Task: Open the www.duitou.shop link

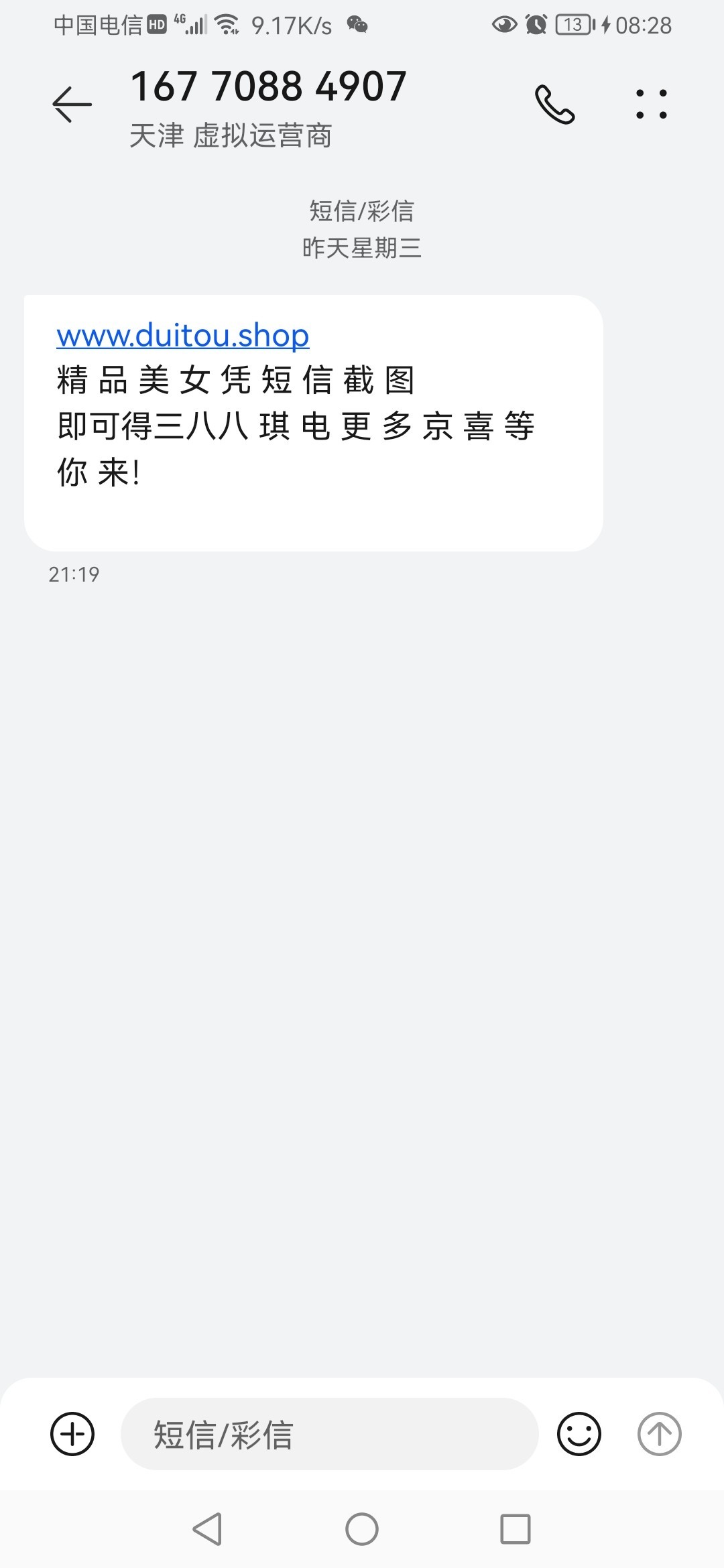Action: [182, 335]
